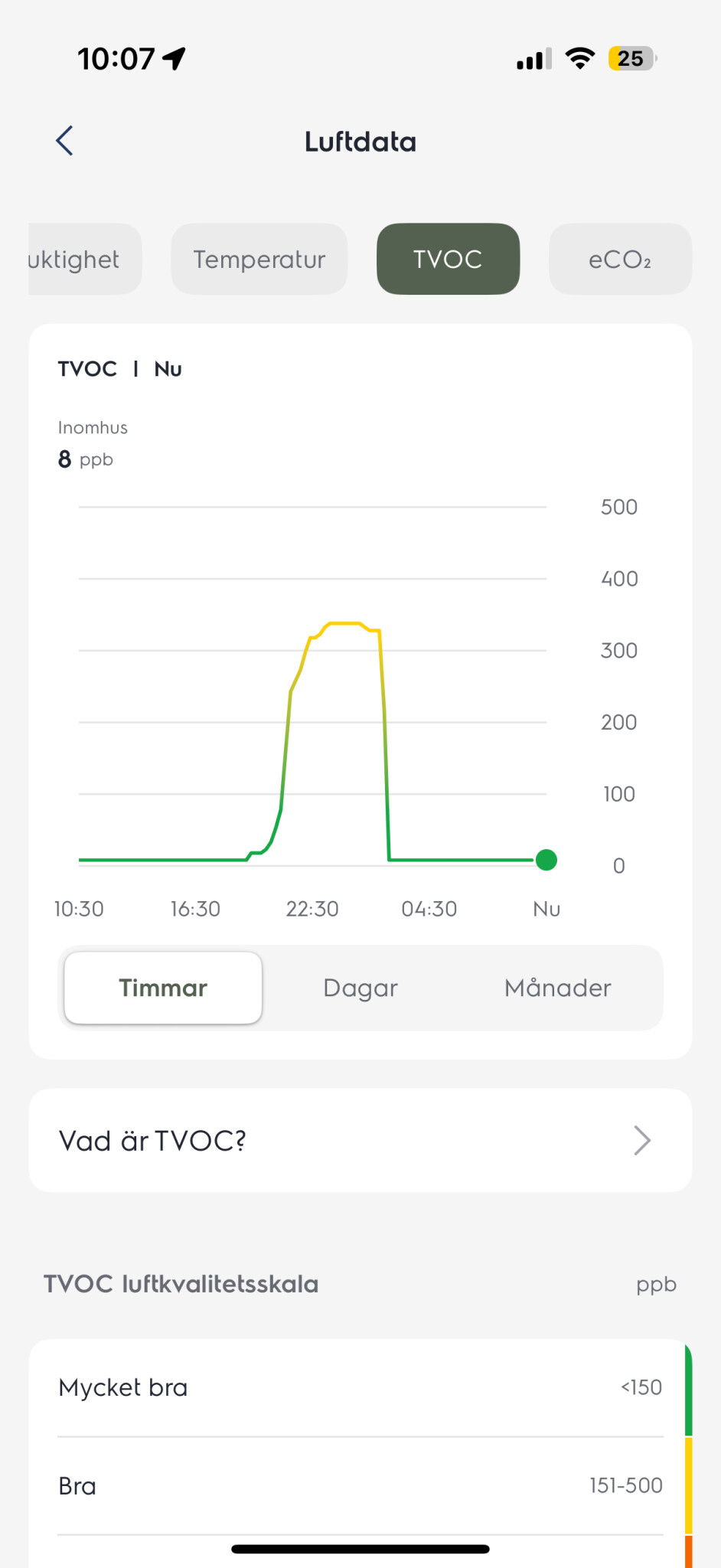Screen dimensions: 721x1568
Task: Select the eCO₂ tab
Action: [x=619, y=260]
